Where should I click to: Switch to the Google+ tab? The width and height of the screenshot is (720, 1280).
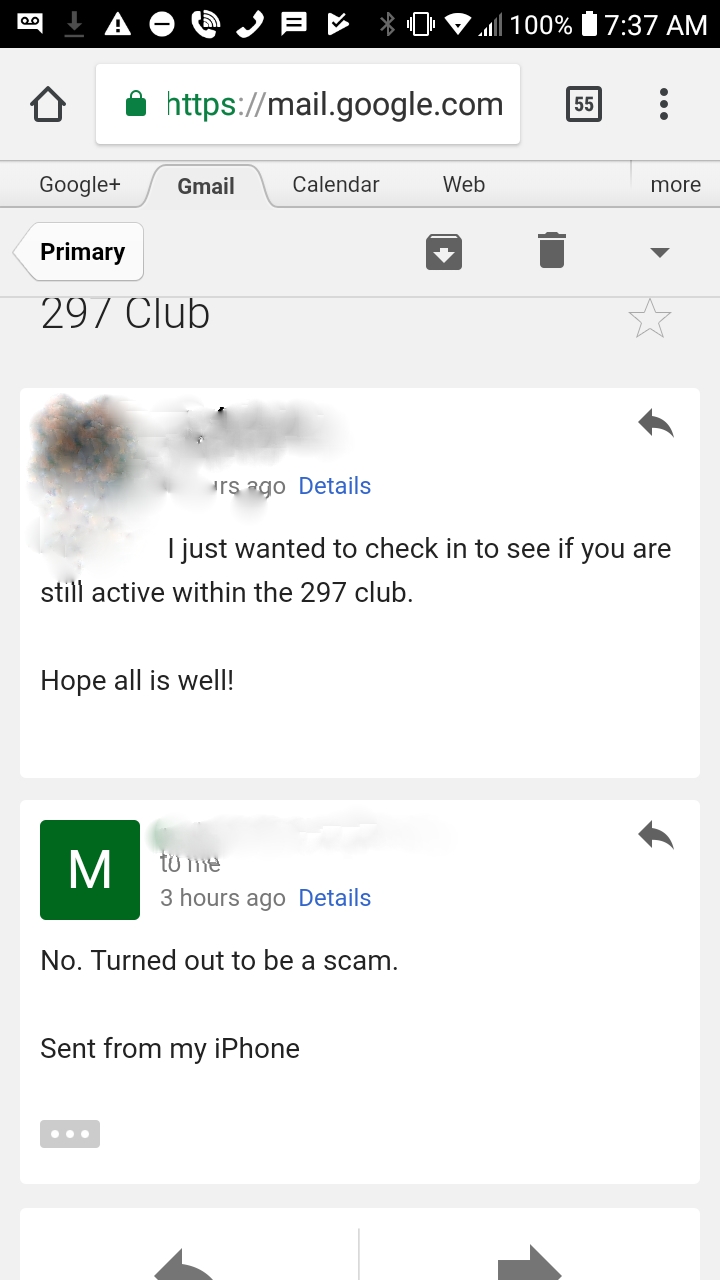80,184
